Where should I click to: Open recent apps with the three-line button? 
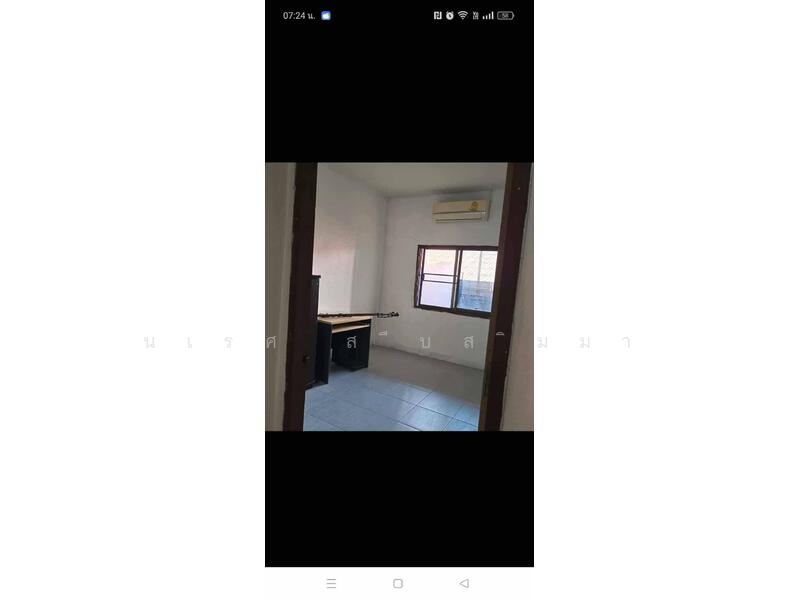point(331,583)
